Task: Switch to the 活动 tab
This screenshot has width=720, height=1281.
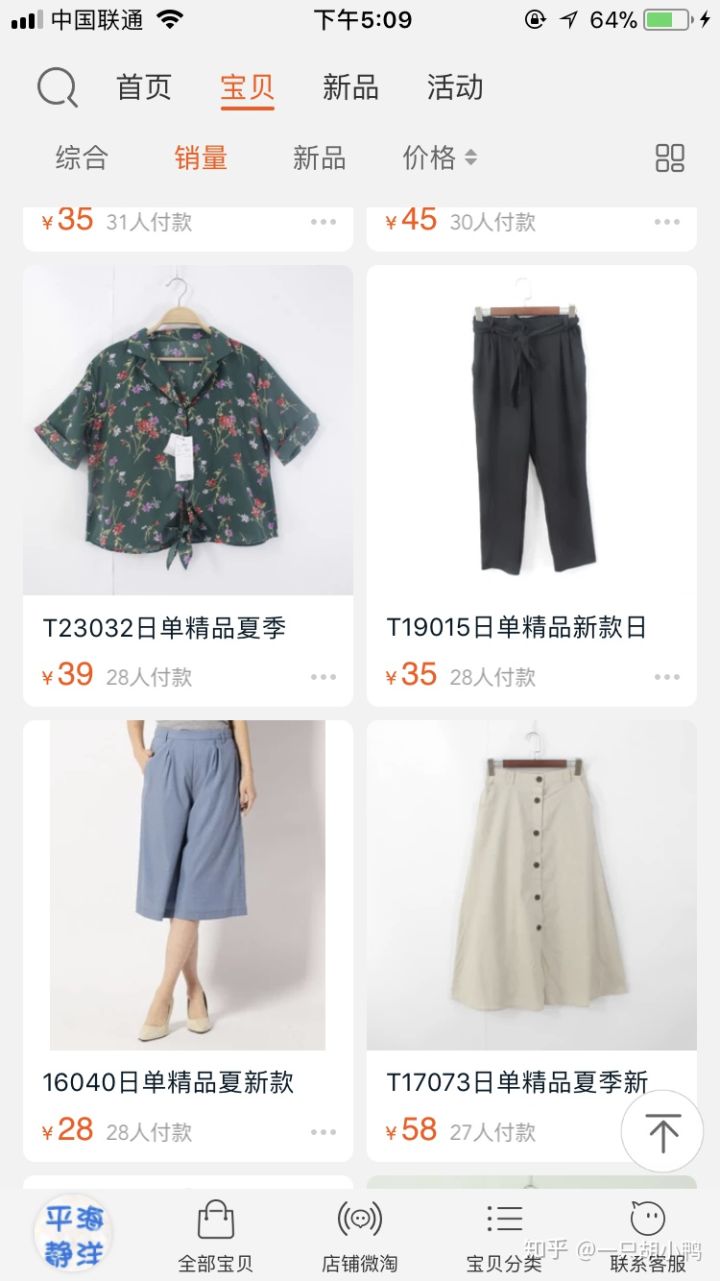Action: tap(455, 88)
